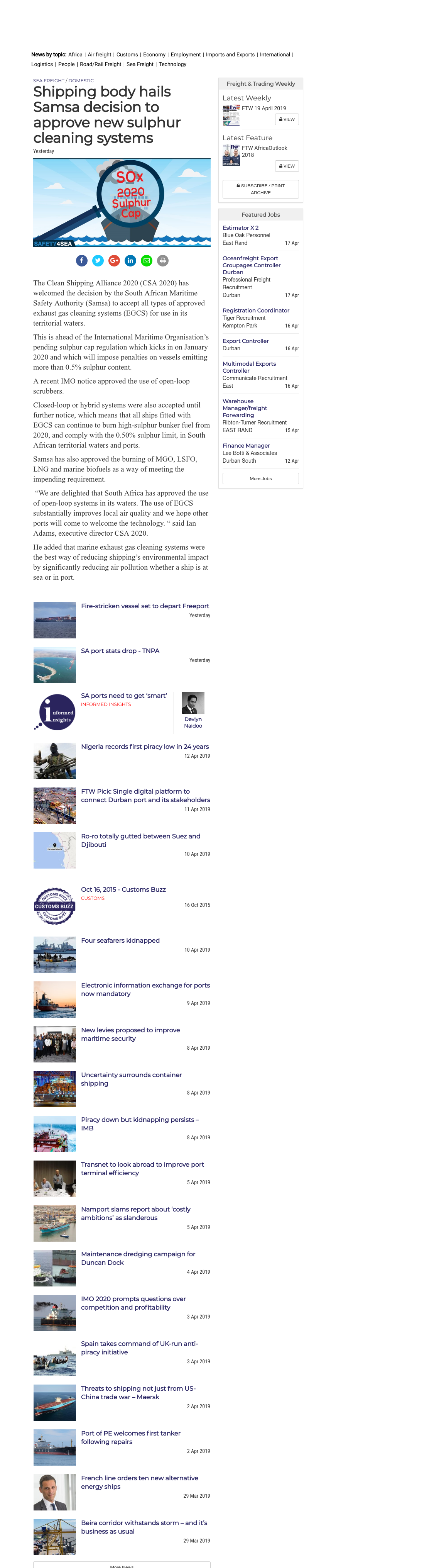Open the Finance Manager job listing
The width and height of the screenshot is (429, 1568).
(246, 446)
